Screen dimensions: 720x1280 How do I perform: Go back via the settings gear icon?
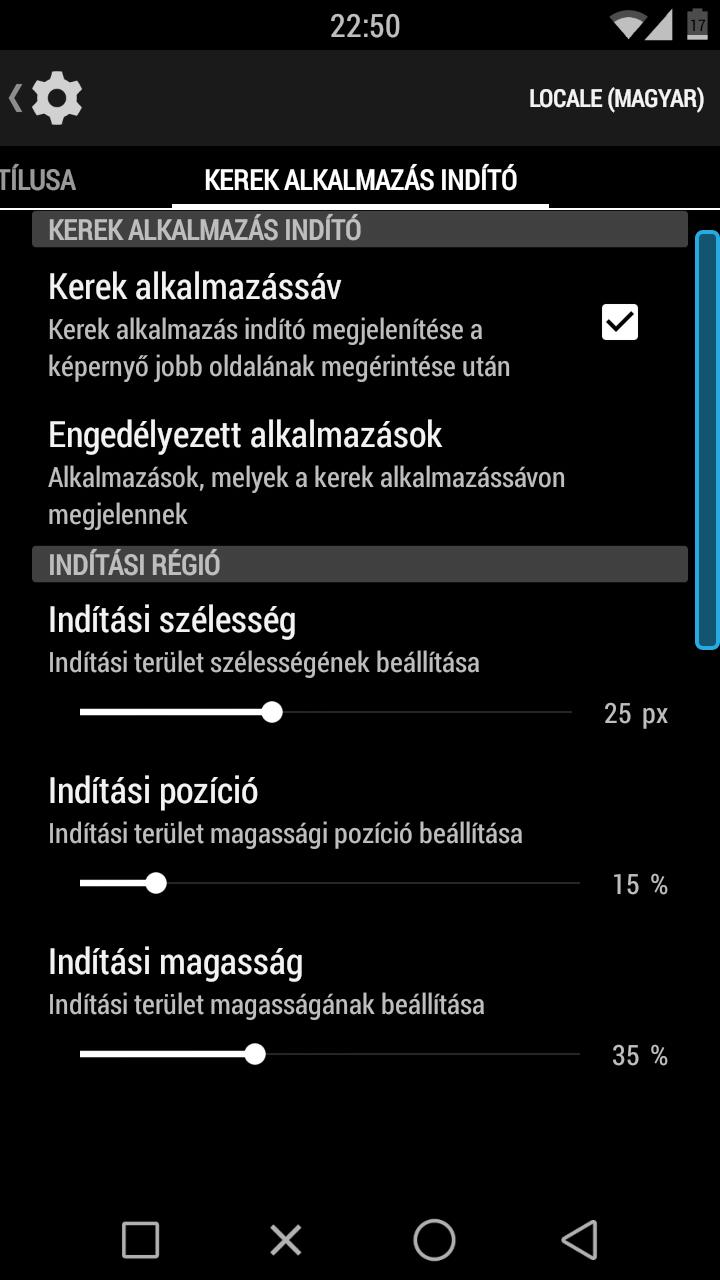46,98
